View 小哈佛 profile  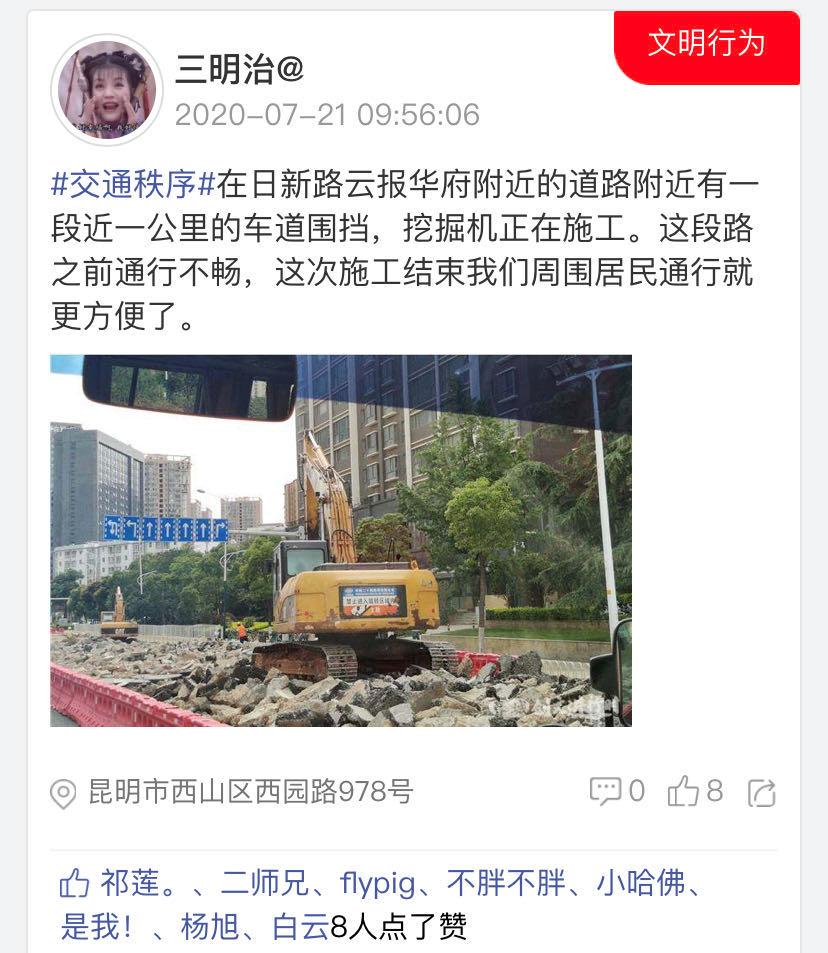click(641, 883)
